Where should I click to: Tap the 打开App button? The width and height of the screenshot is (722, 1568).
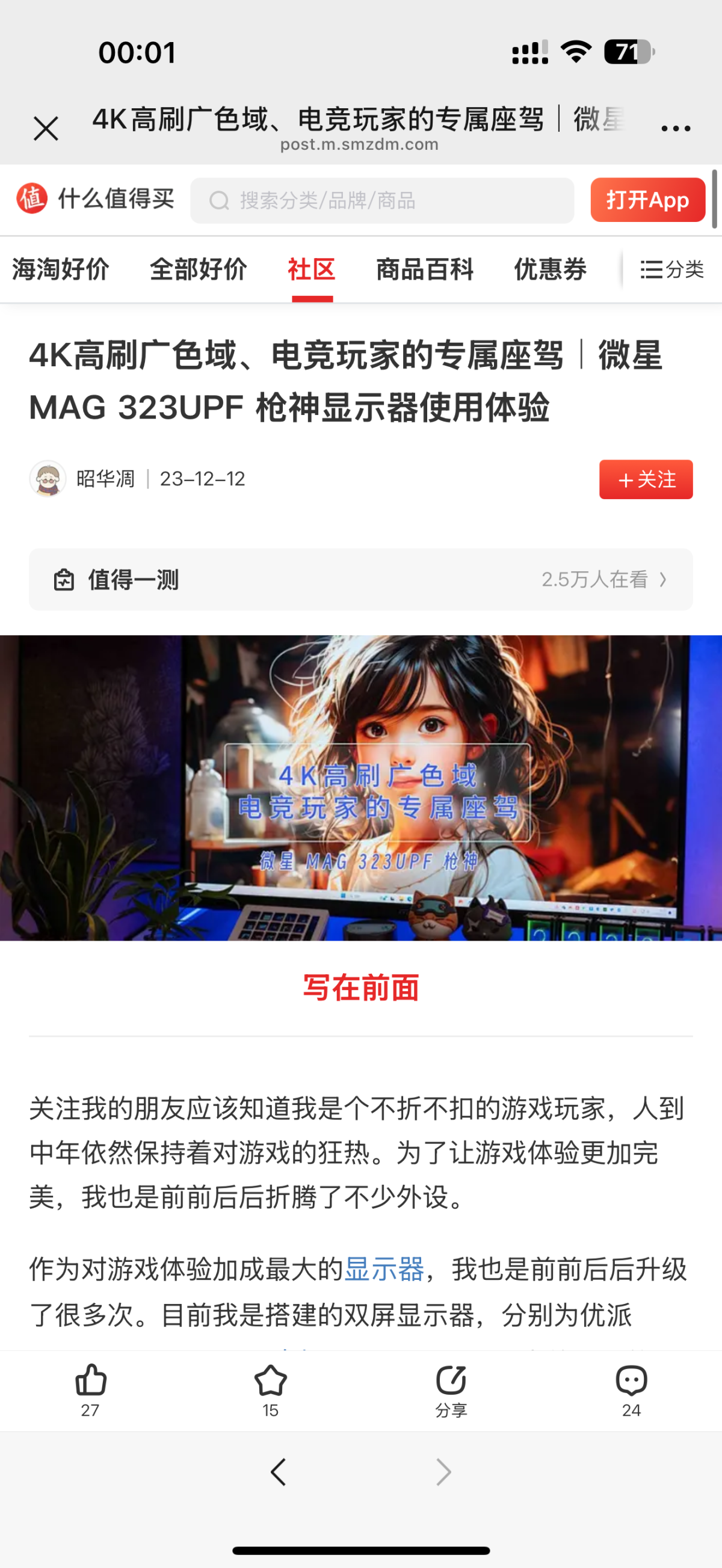click(647, 200)
